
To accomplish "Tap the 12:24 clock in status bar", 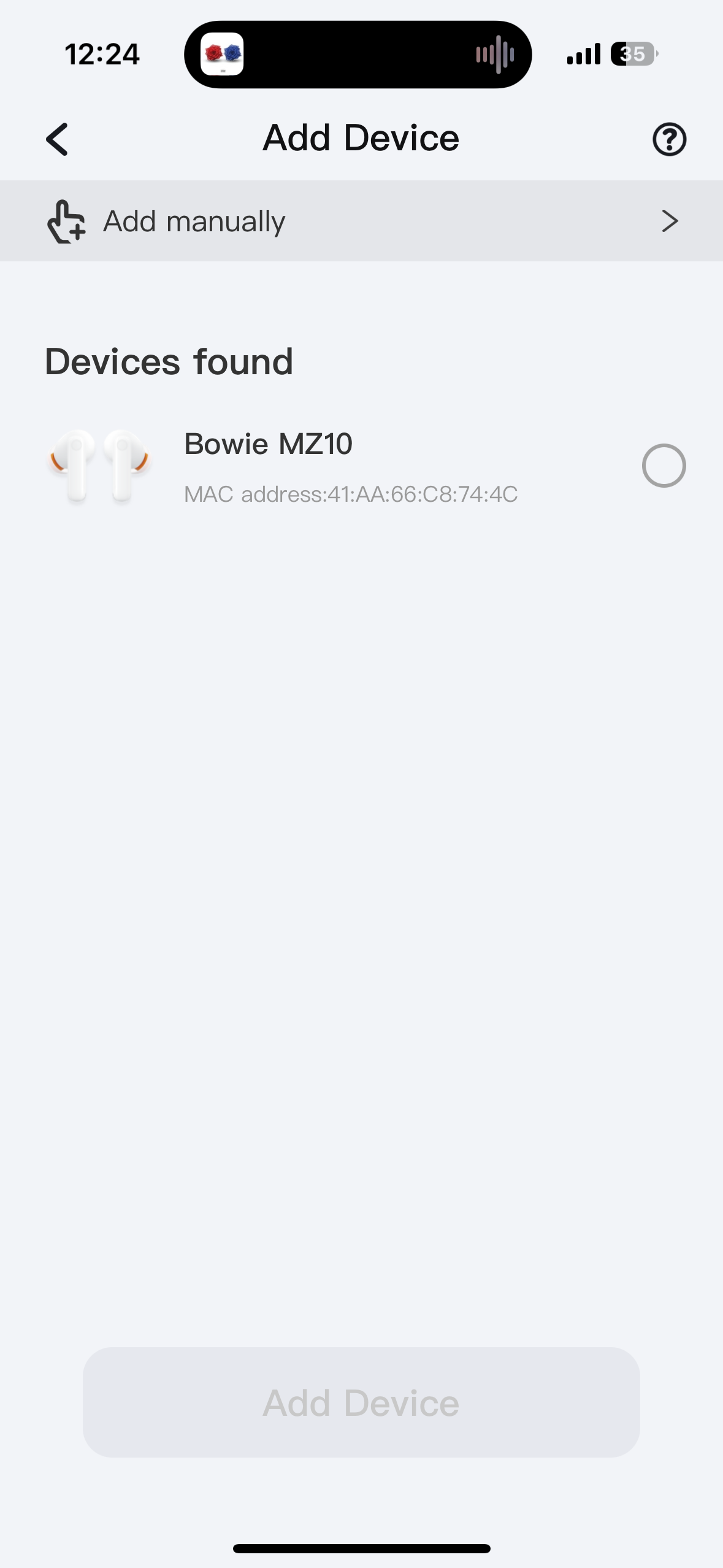I will coord(102,54).
